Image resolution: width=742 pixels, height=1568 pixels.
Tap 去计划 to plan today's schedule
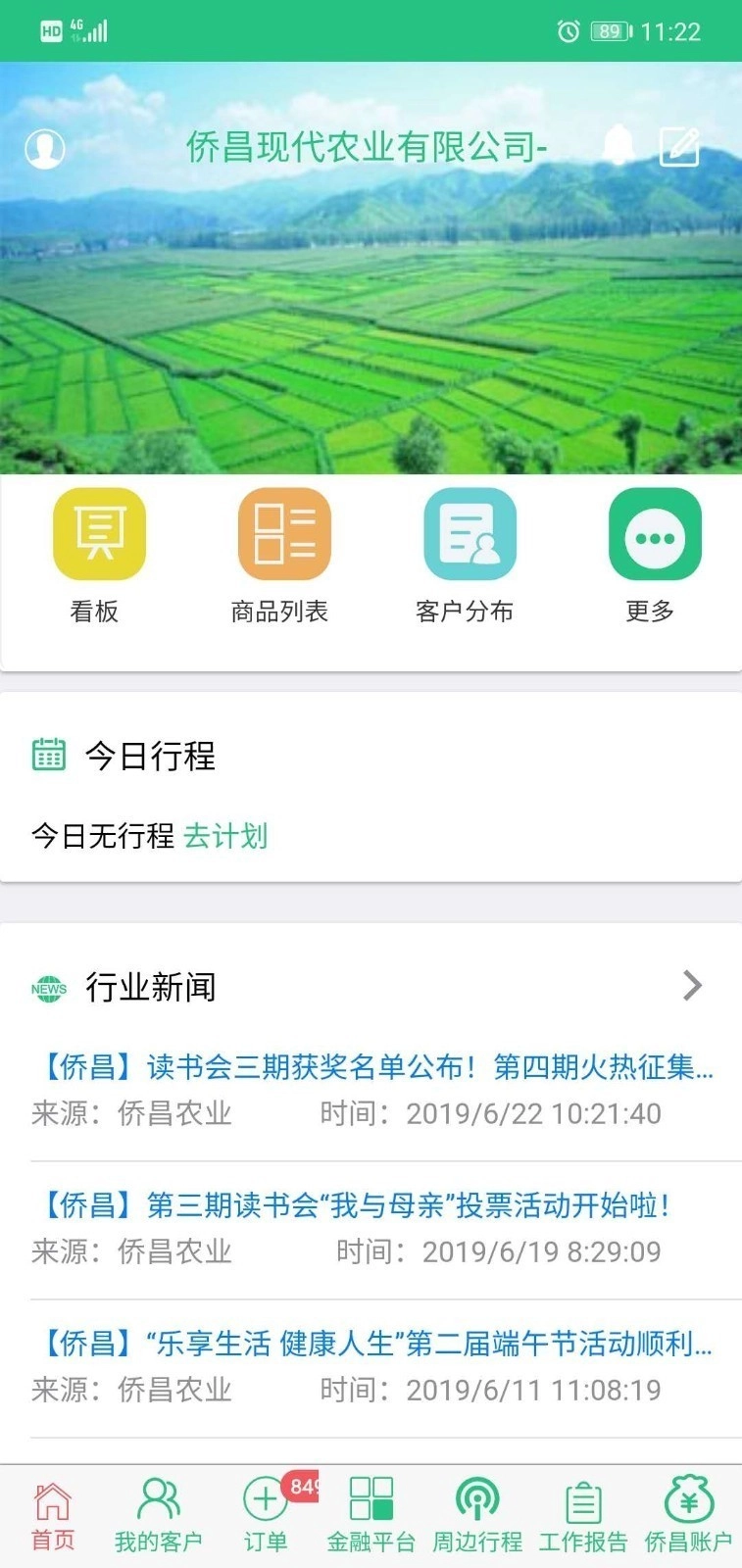(x=226, y=836)
